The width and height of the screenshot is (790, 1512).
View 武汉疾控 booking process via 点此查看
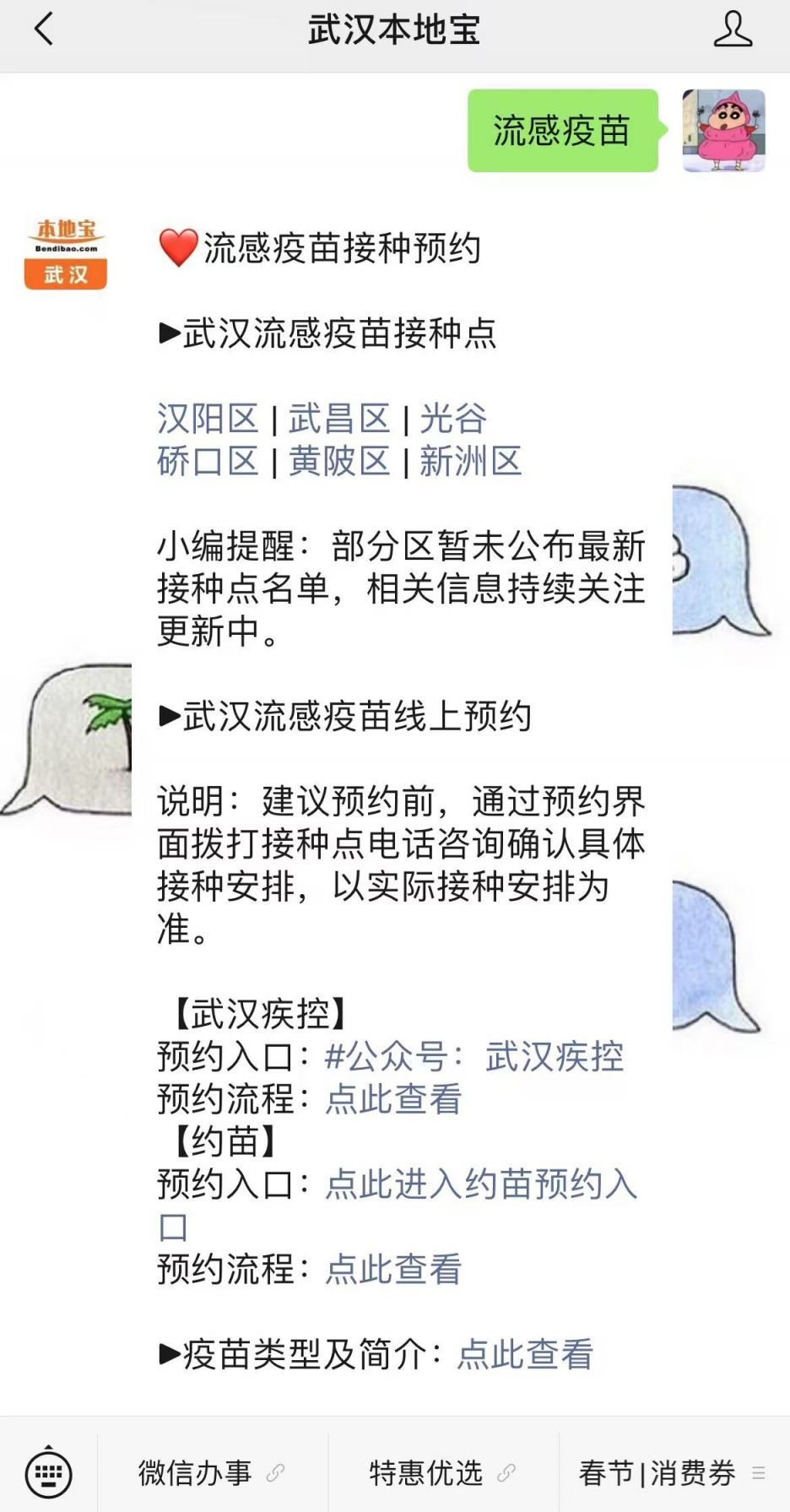point(393,1099)
